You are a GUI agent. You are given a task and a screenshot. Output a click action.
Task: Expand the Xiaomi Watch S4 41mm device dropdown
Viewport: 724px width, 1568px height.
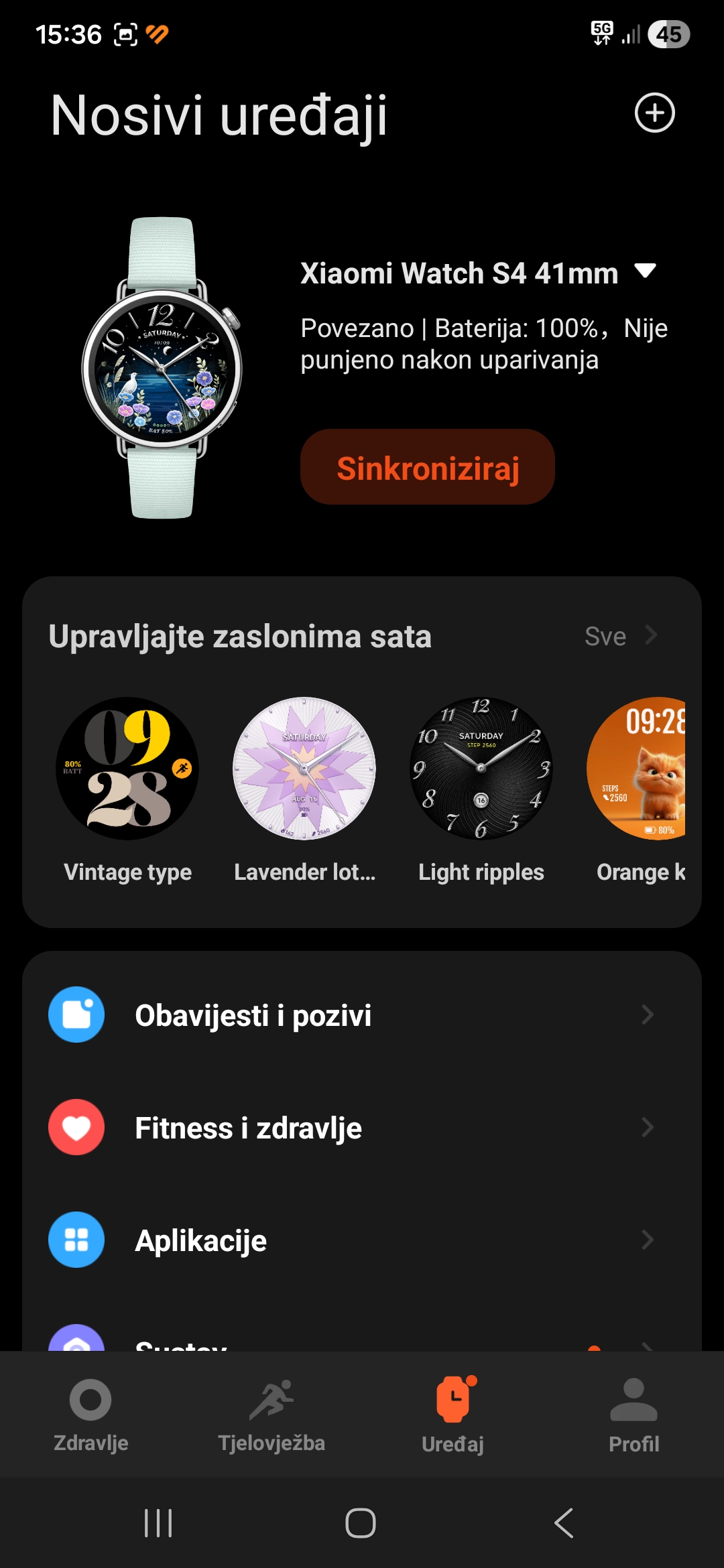tap(645, 271)
